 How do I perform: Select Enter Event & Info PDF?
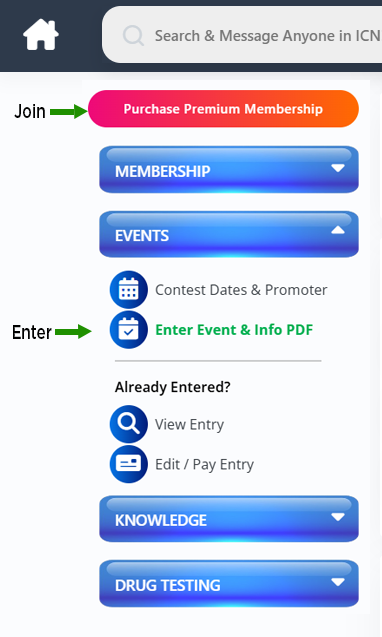click(x=211, y=330)
